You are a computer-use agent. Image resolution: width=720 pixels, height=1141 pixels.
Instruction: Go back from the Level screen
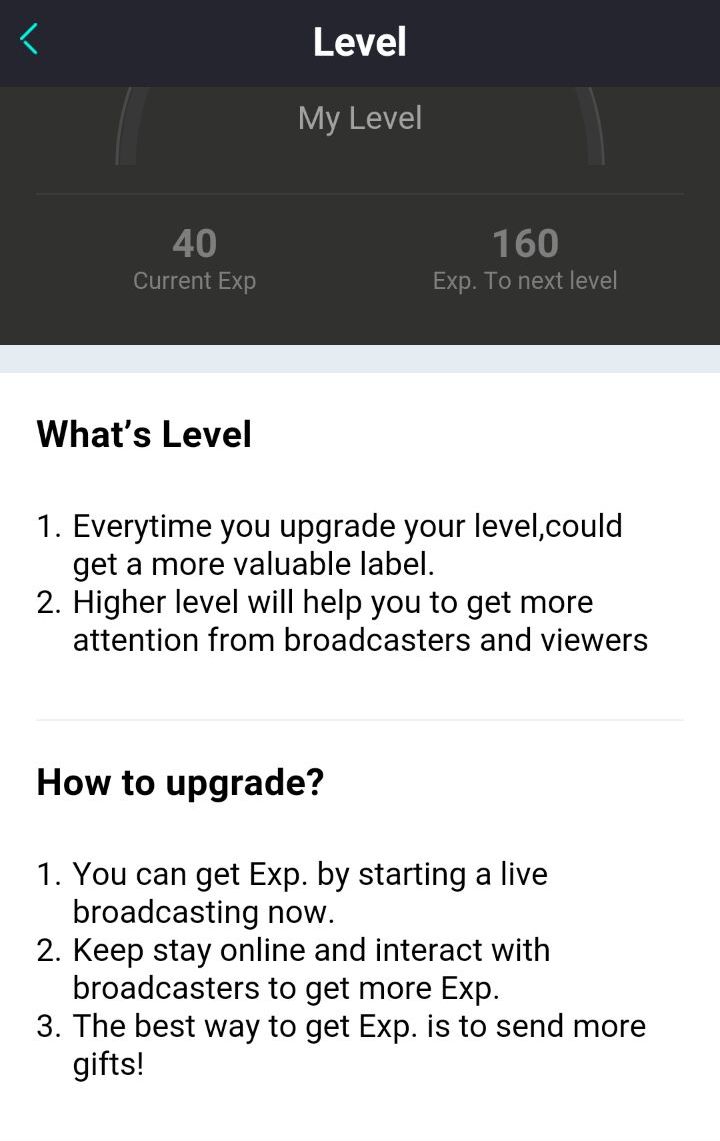(x=29, y=40)
